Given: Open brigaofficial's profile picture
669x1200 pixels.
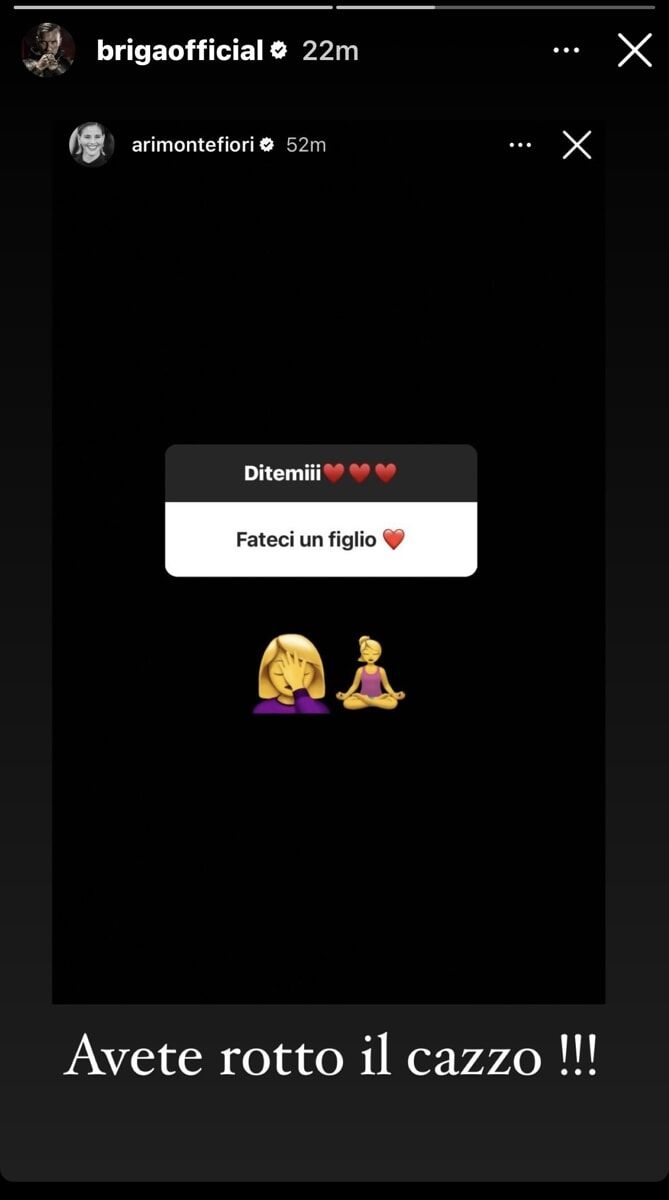Looking at the screenshot, I should 47,50.
